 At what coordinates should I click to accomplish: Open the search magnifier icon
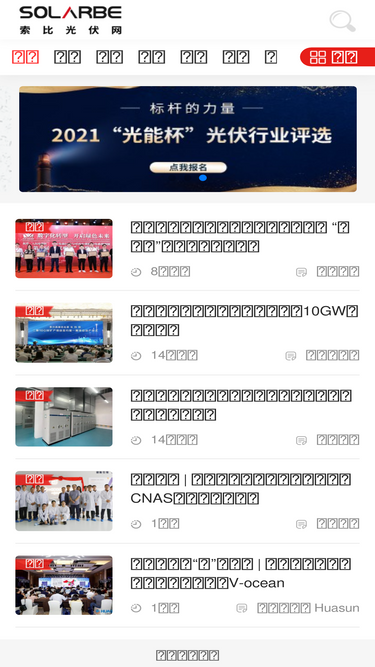tap(343, 21)
